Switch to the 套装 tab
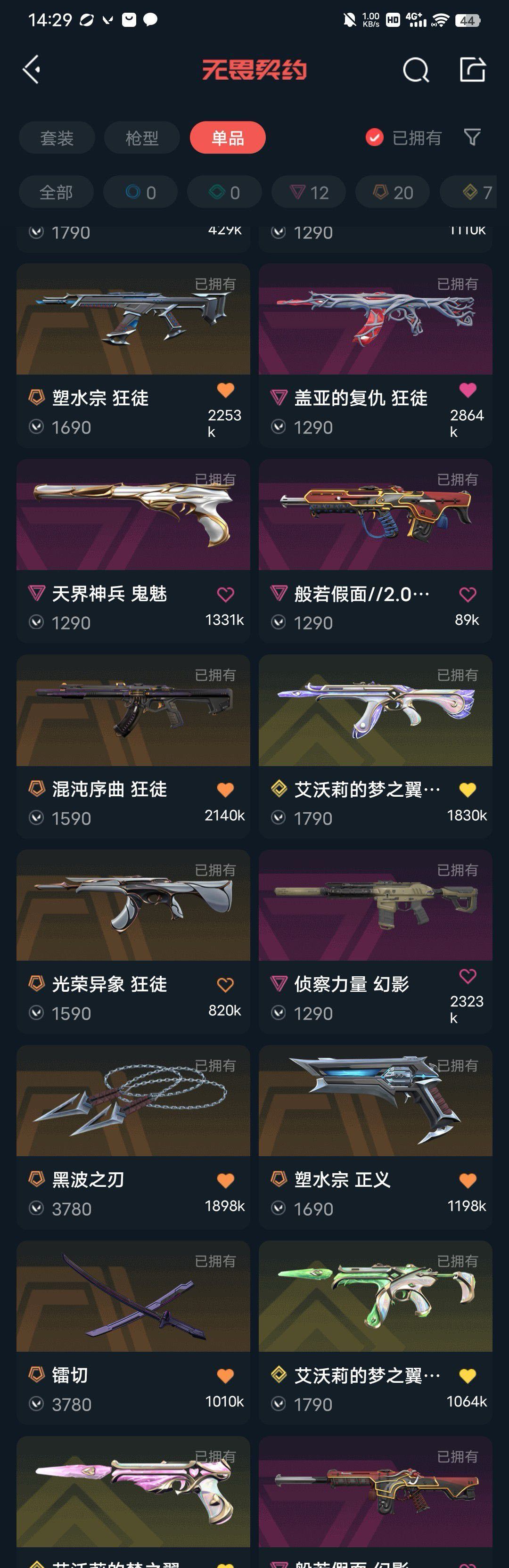The image size is (509, 1568). coord(57,138)
